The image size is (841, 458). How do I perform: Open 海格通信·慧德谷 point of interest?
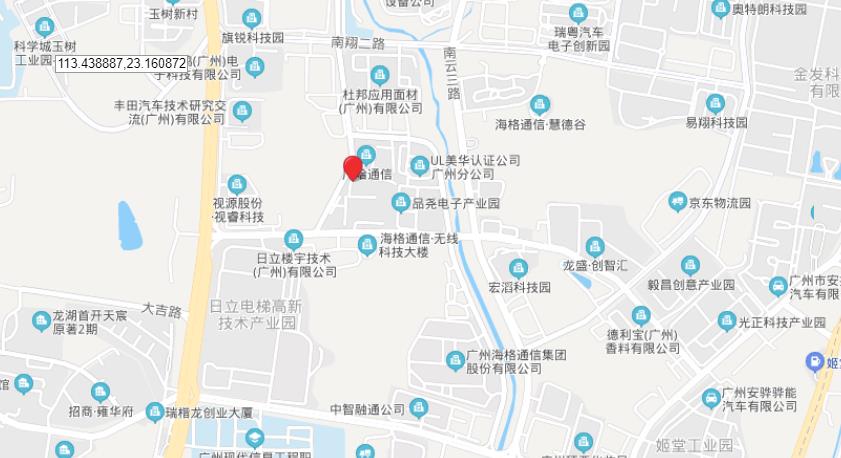point(540,104)
